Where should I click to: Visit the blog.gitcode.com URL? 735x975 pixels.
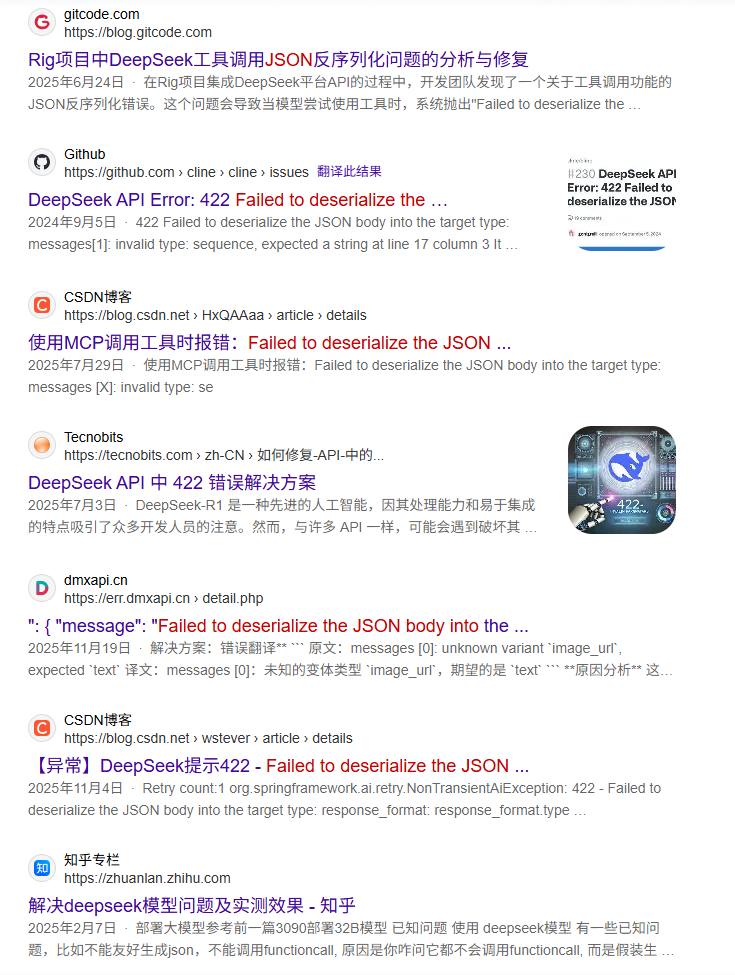click(x=138, y=32)
